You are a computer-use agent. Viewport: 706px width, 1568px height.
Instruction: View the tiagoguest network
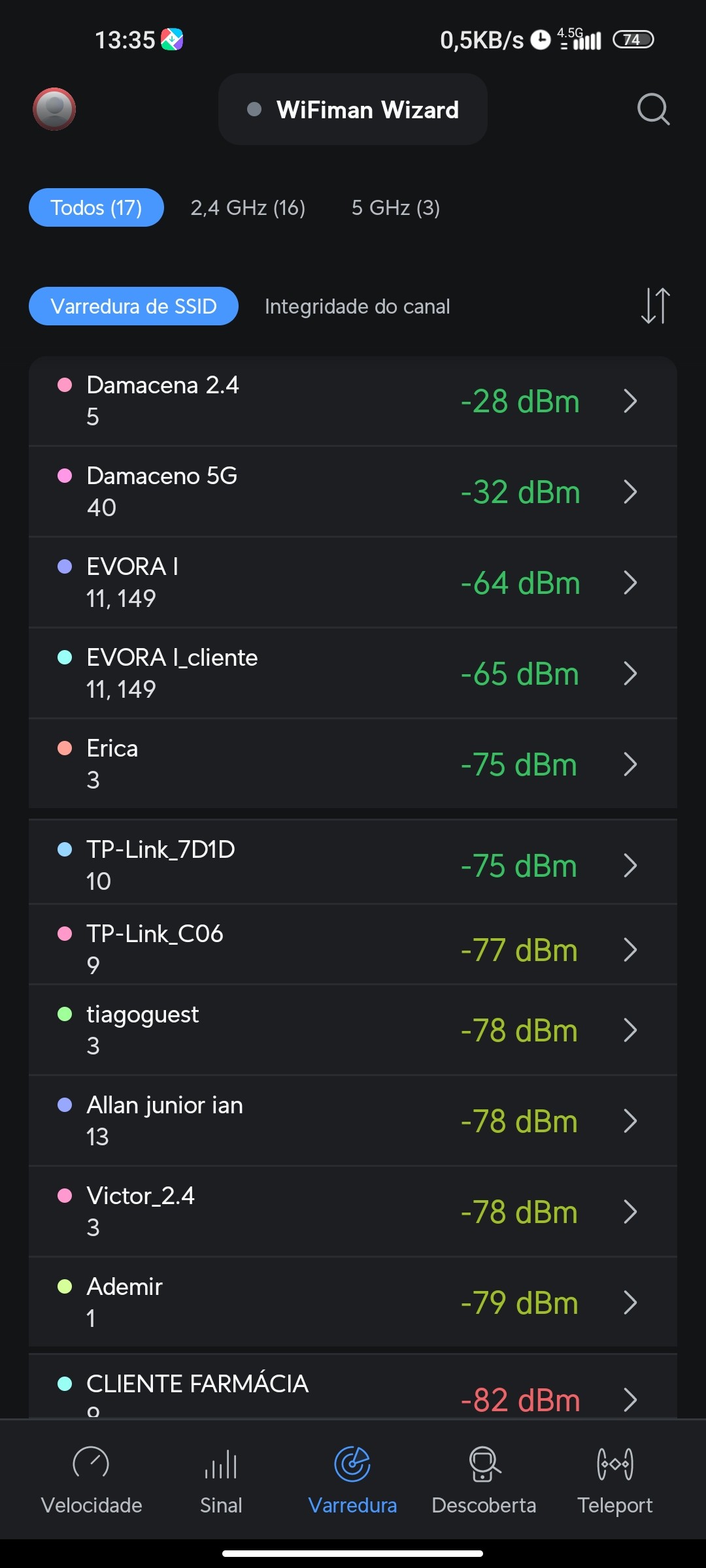coord(353,1030)
